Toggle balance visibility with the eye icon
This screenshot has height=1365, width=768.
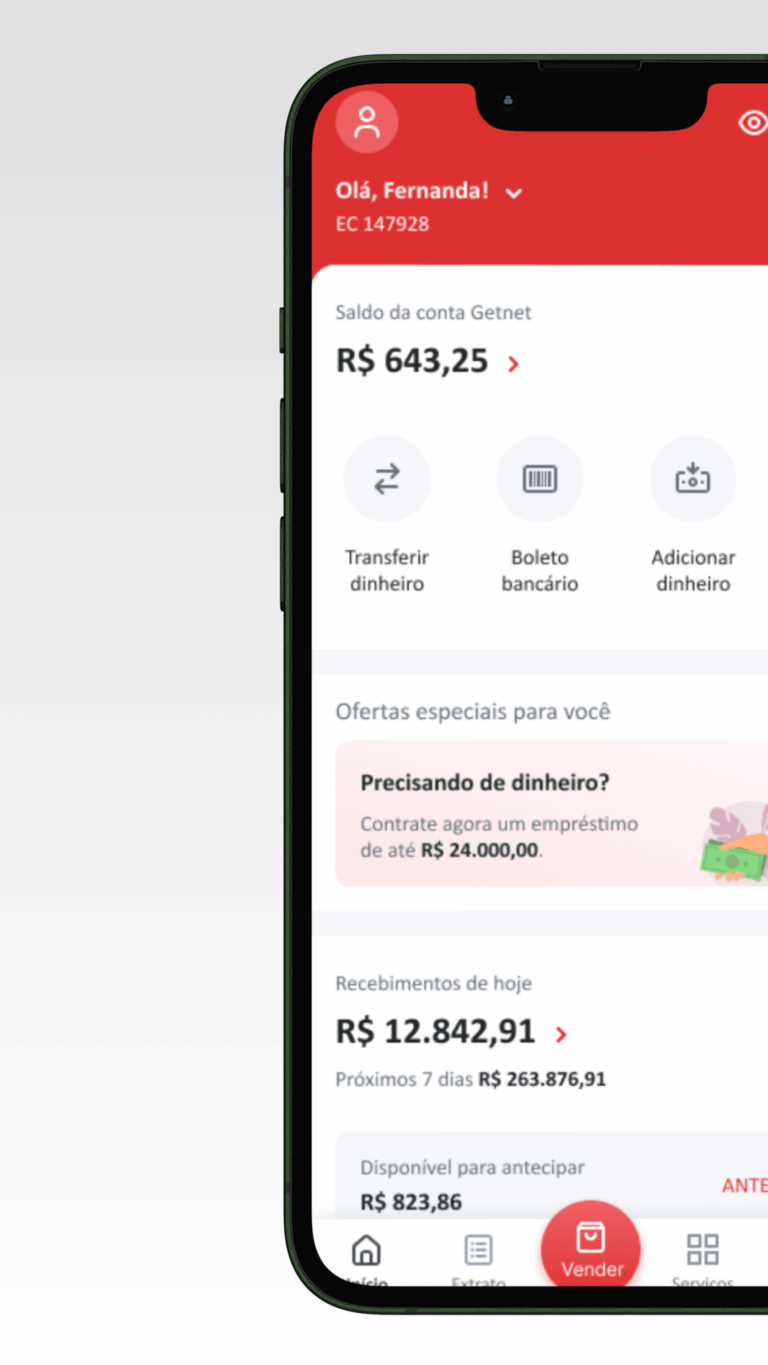tap(752, 123)
